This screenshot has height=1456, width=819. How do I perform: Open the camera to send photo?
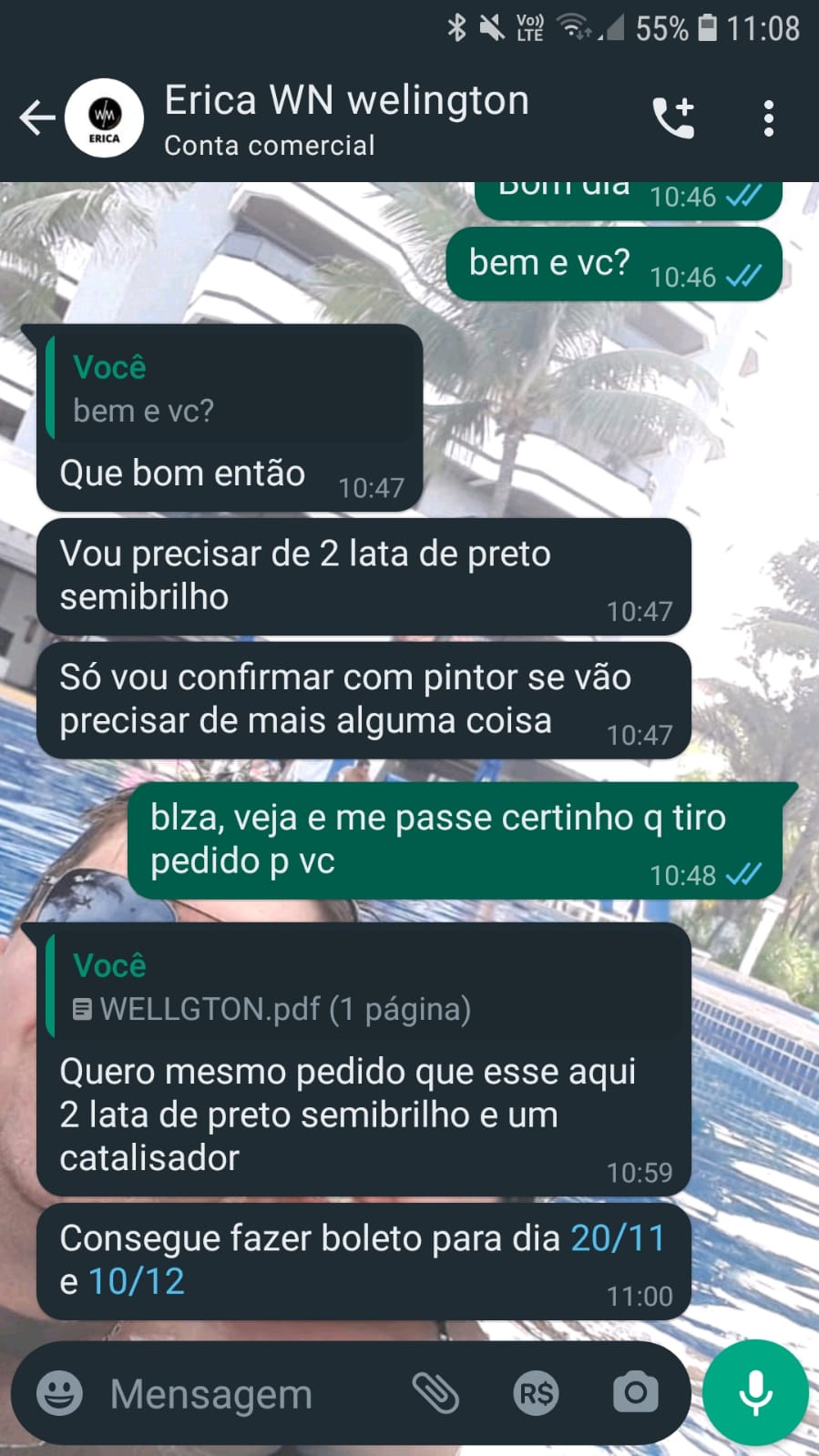(x=635, y=1393)
